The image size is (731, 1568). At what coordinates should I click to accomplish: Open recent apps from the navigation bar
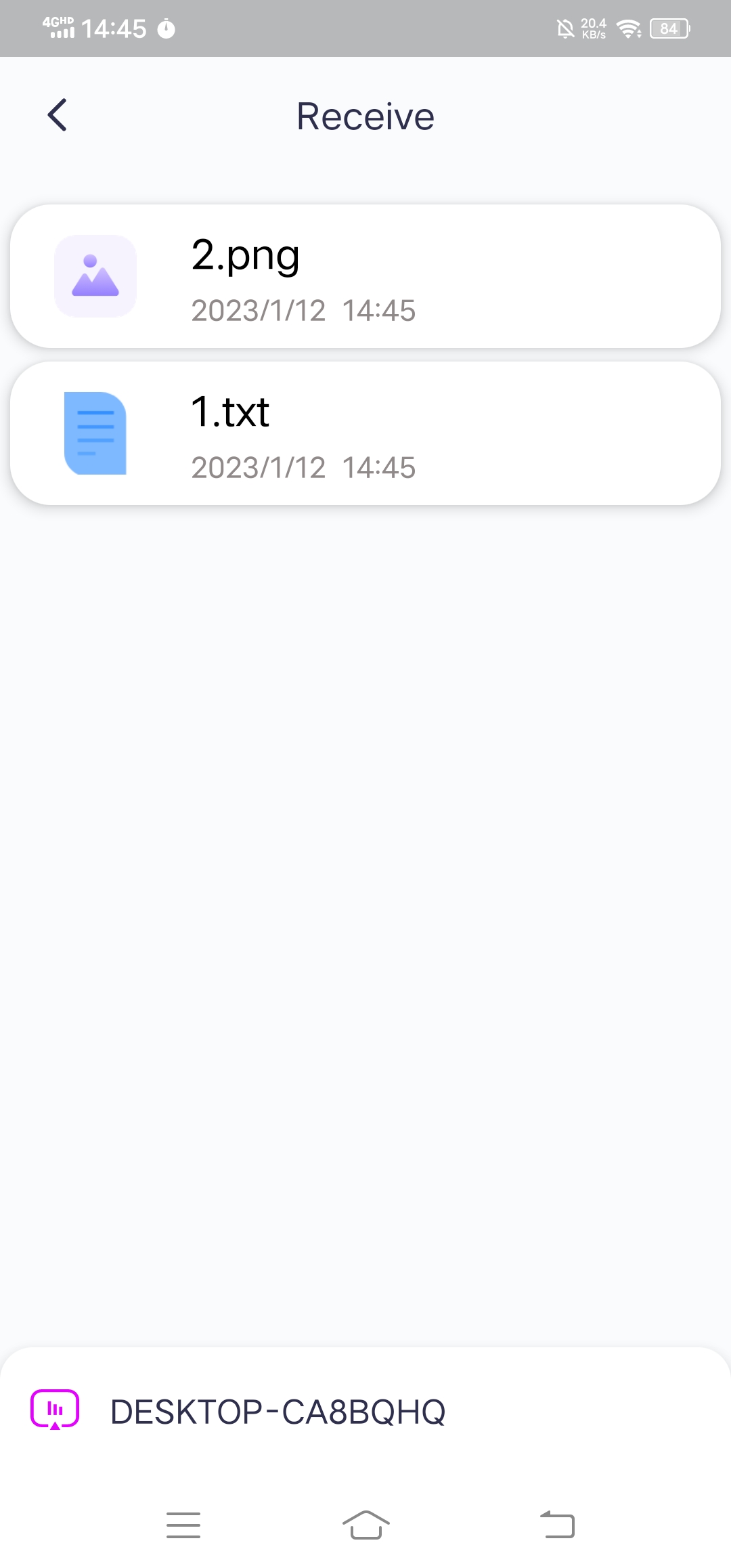(x=183, y=1525)
